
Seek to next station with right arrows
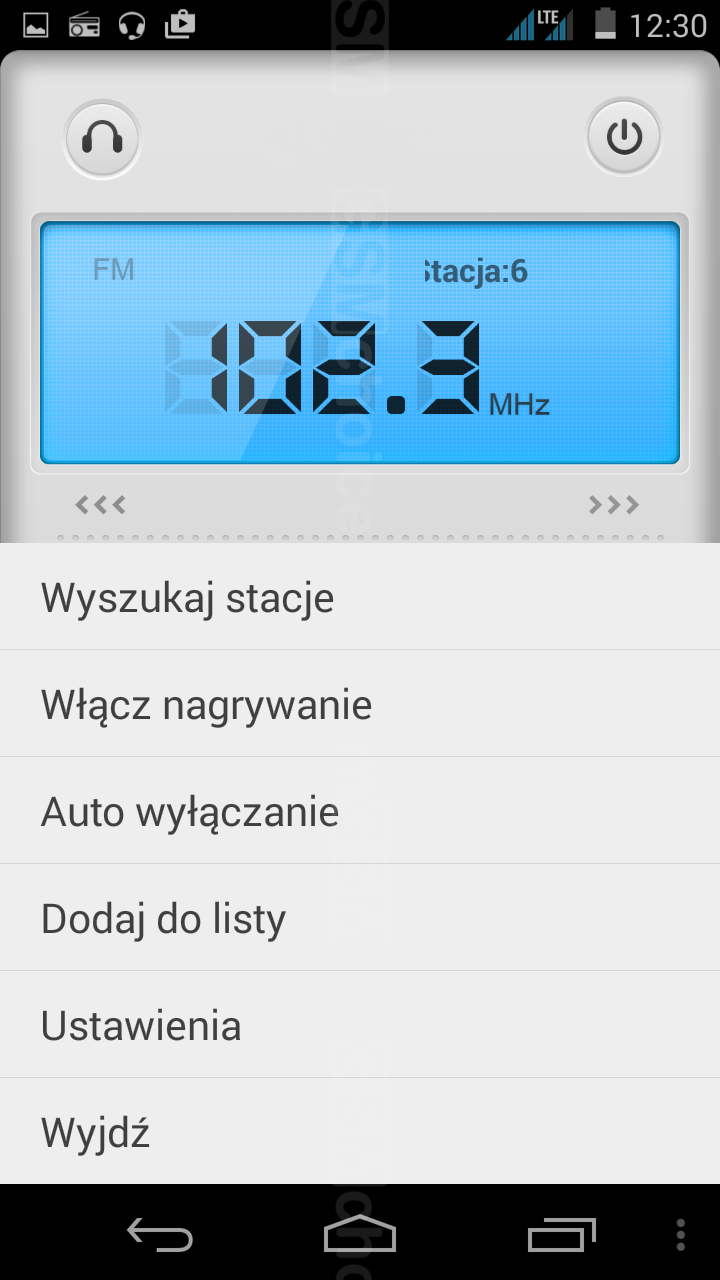coord(614,505)
